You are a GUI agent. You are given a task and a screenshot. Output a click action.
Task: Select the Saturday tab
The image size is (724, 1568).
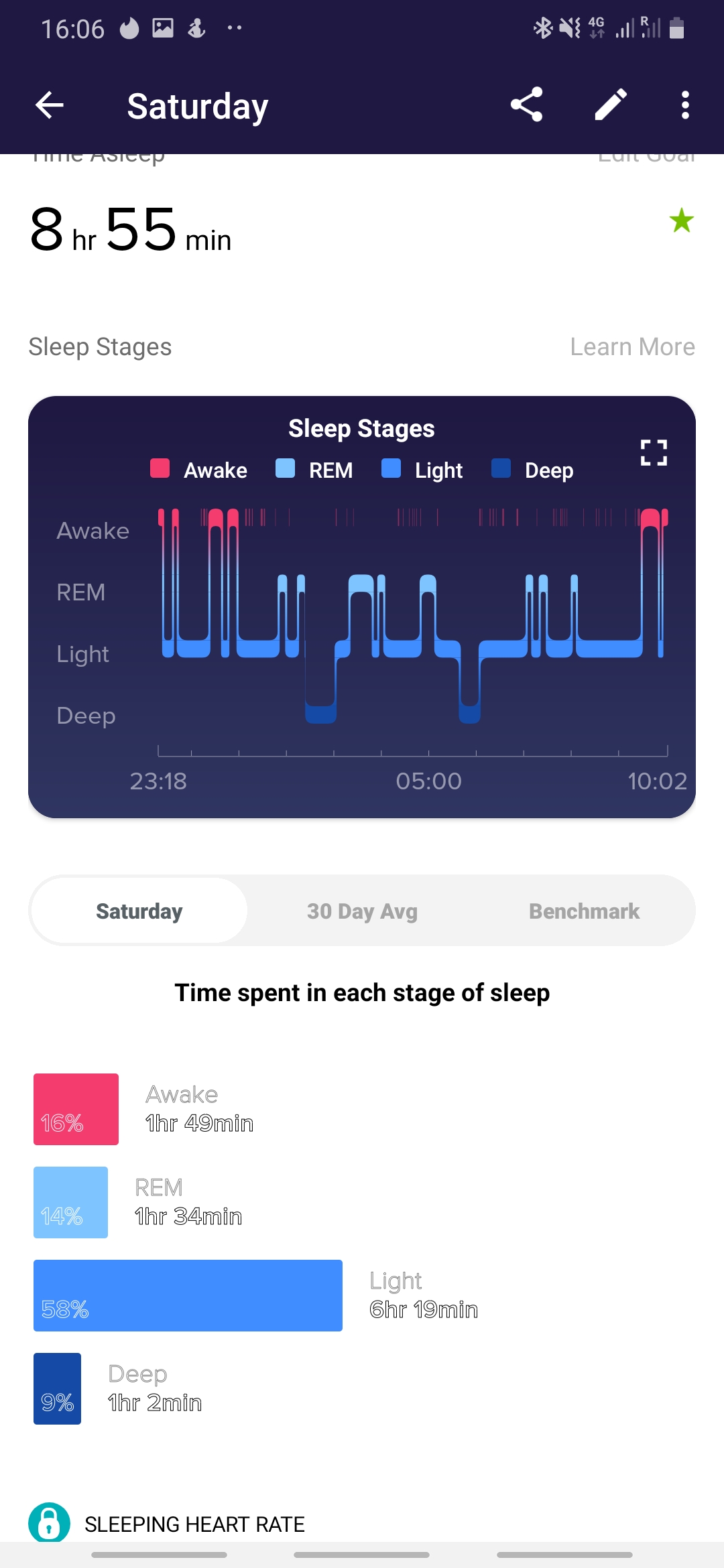[x=139, y=911]
